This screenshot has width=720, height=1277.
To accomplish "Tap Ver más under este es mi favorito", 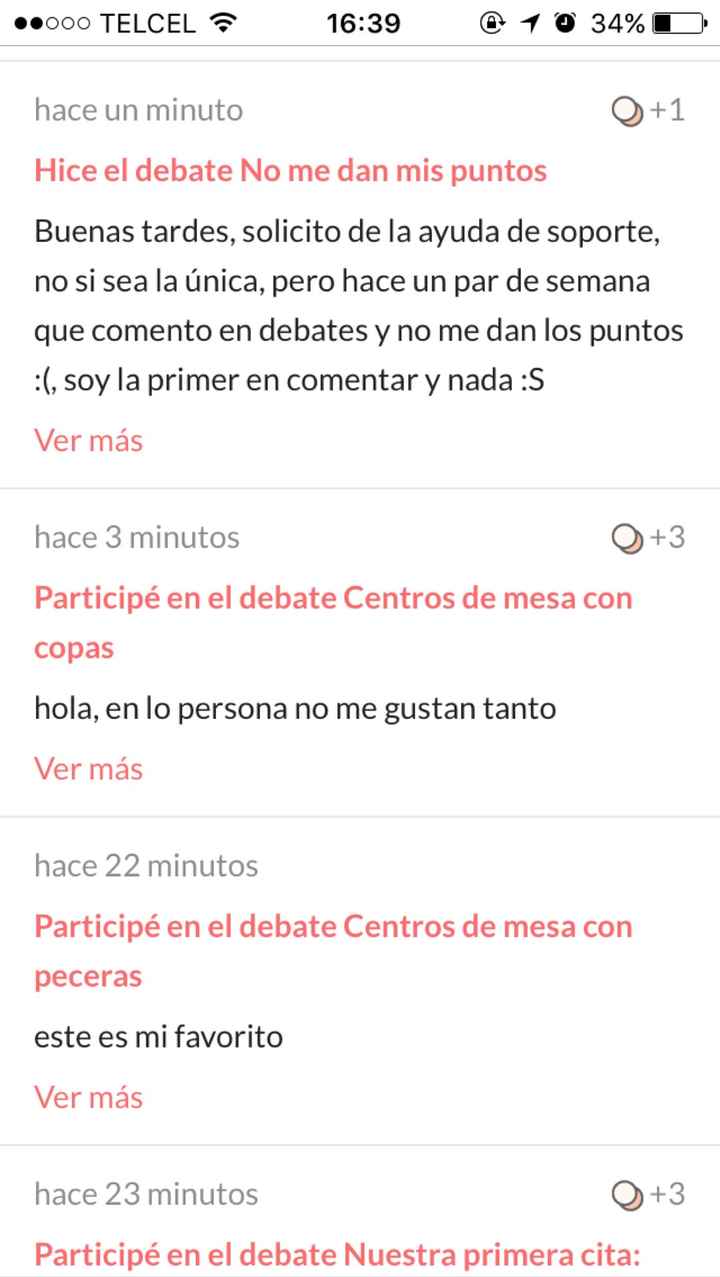I will click(x=88, y=1096).
